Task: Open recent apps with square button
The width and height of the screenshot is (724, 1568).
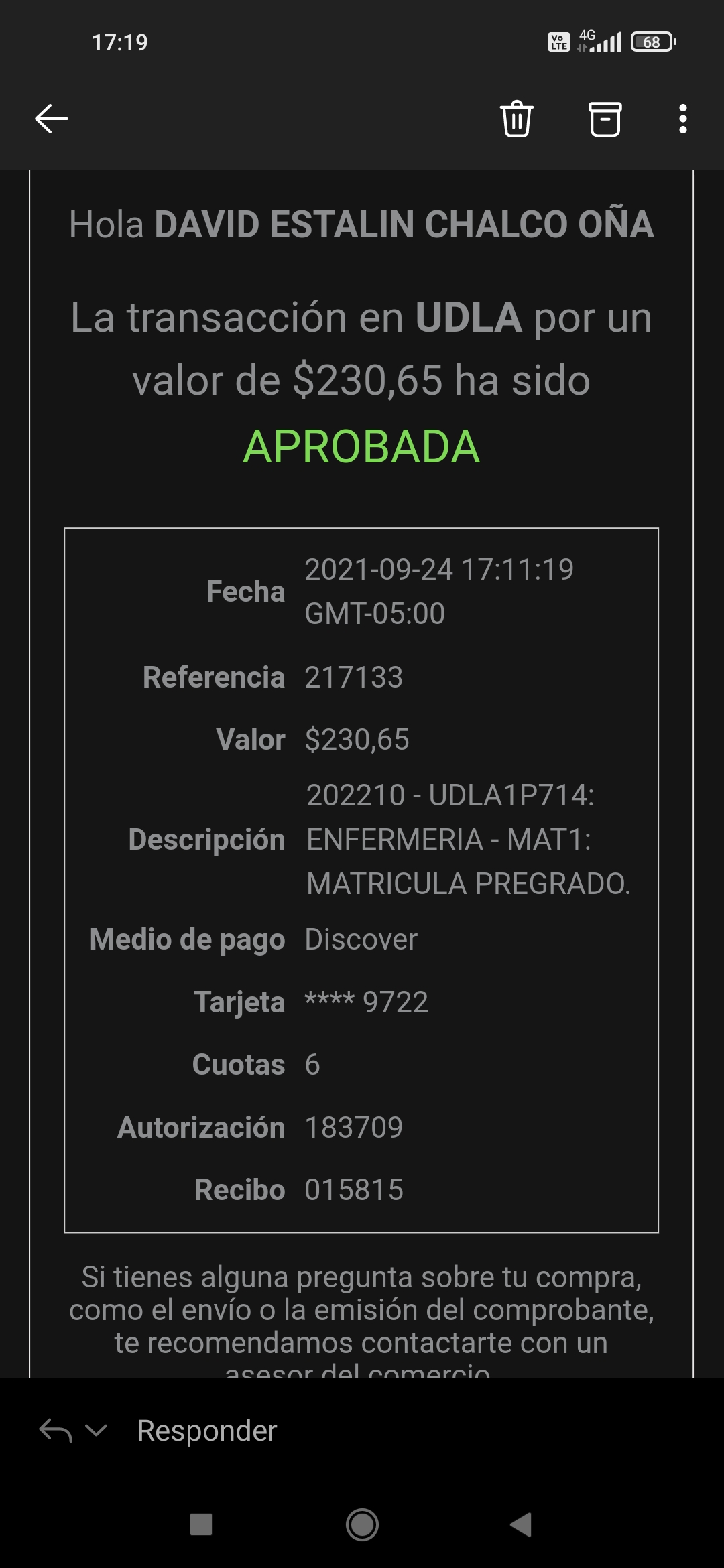Action: tap(201, 1524)
